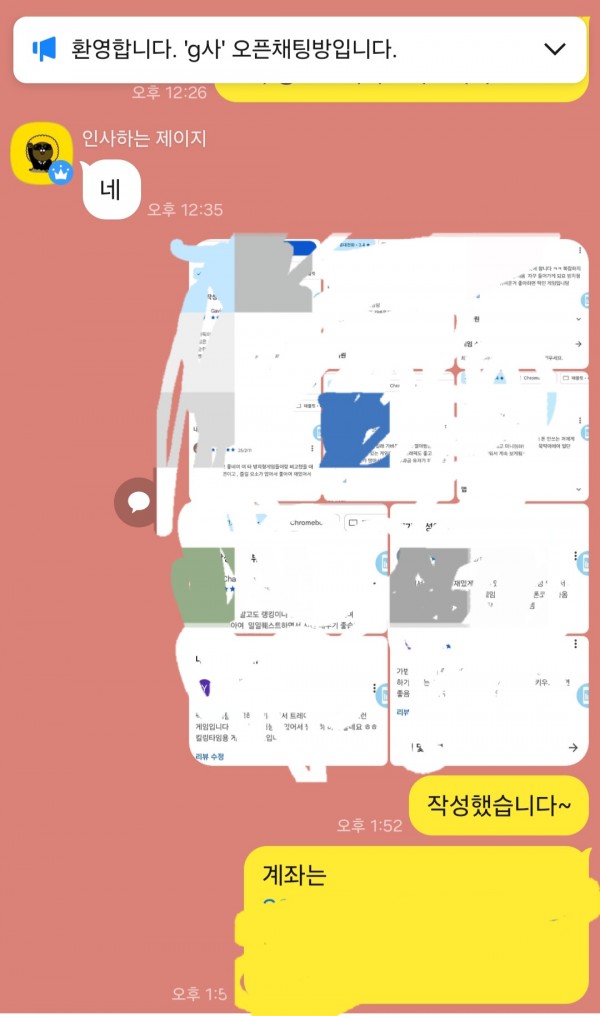The height and width of the screenshot is (1016, 600).
Task: Expand the announcement with the chevron arrow
Action: (553, 49)
